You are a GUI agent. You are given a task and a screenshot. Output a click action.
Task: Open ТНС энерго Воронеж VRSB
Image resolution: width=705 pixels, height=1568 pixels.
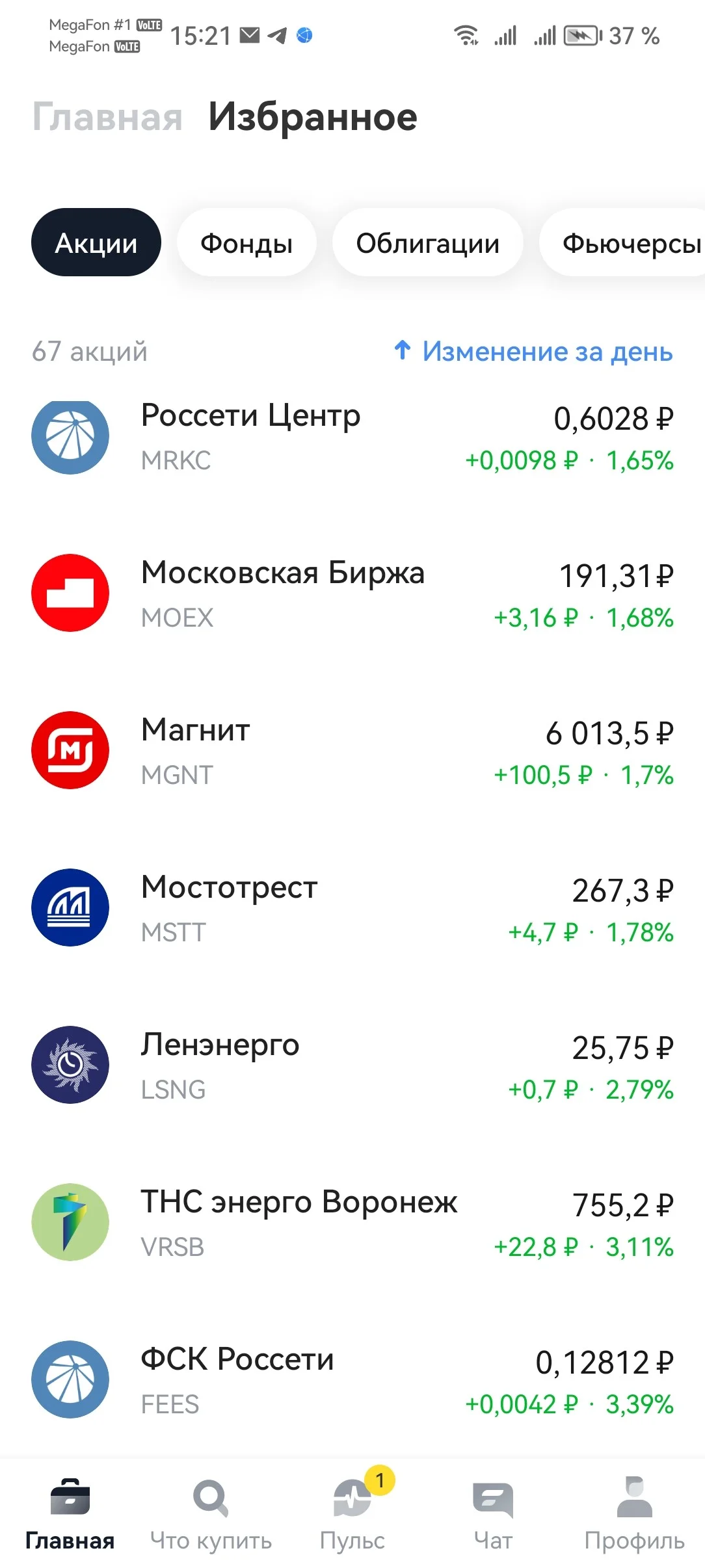[x=352, y=1223]
